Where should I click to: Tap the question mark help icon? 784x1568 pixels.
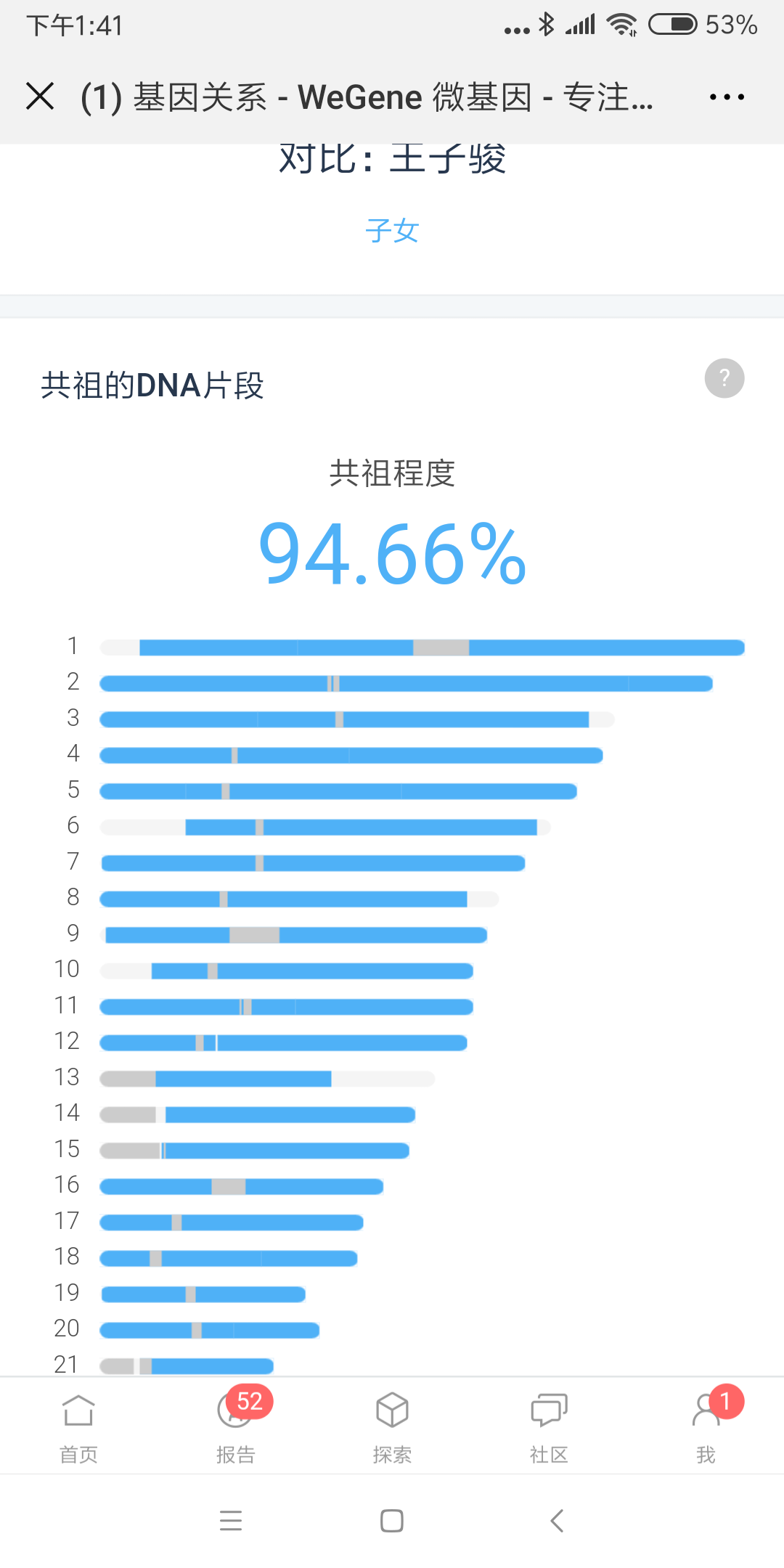coord(724,378)
